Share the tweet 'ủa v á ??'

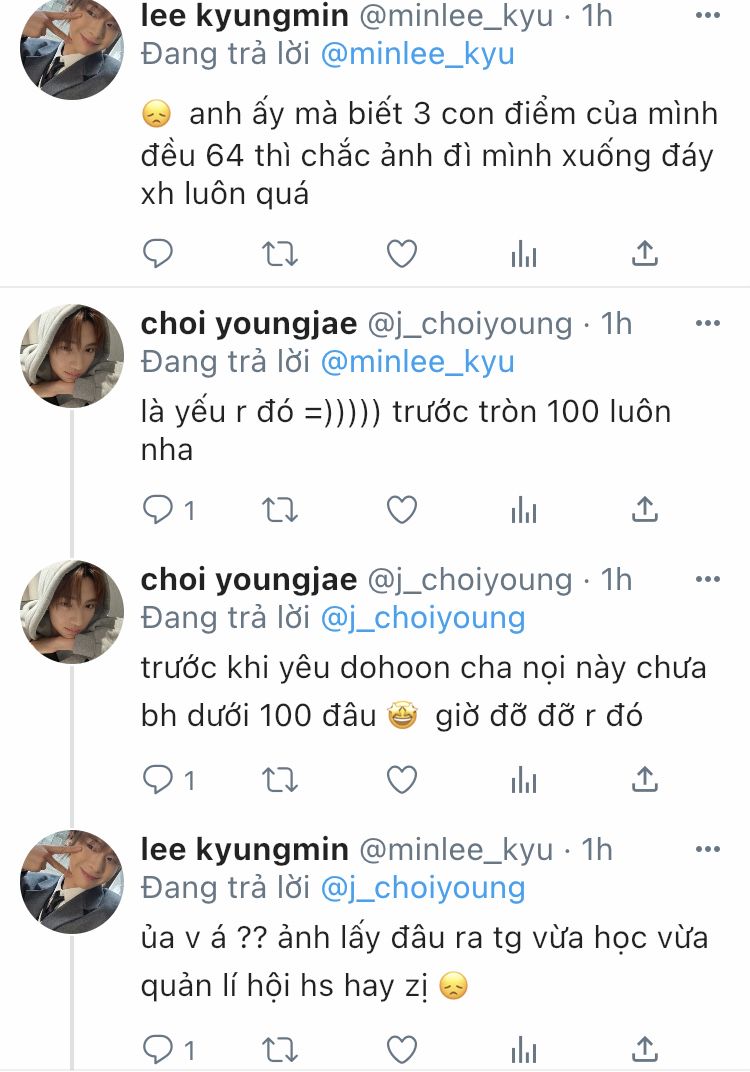point(646,1049)
